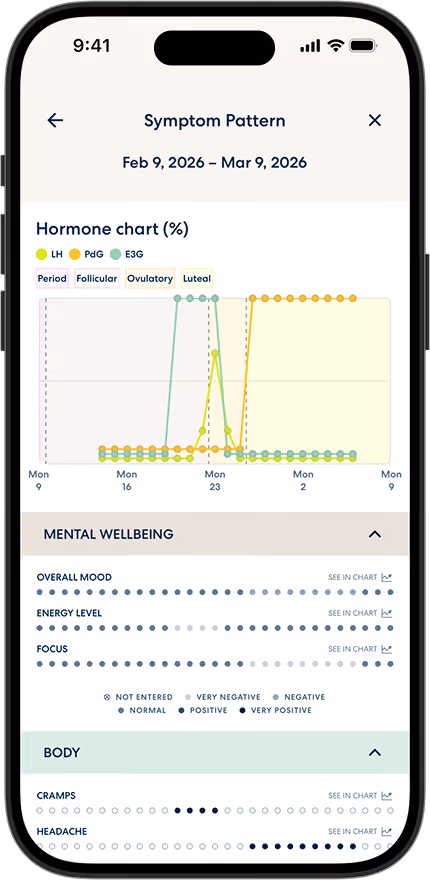See Headache in chart
The width and height of the screenshot is (430, 880).
click(360, 832)
